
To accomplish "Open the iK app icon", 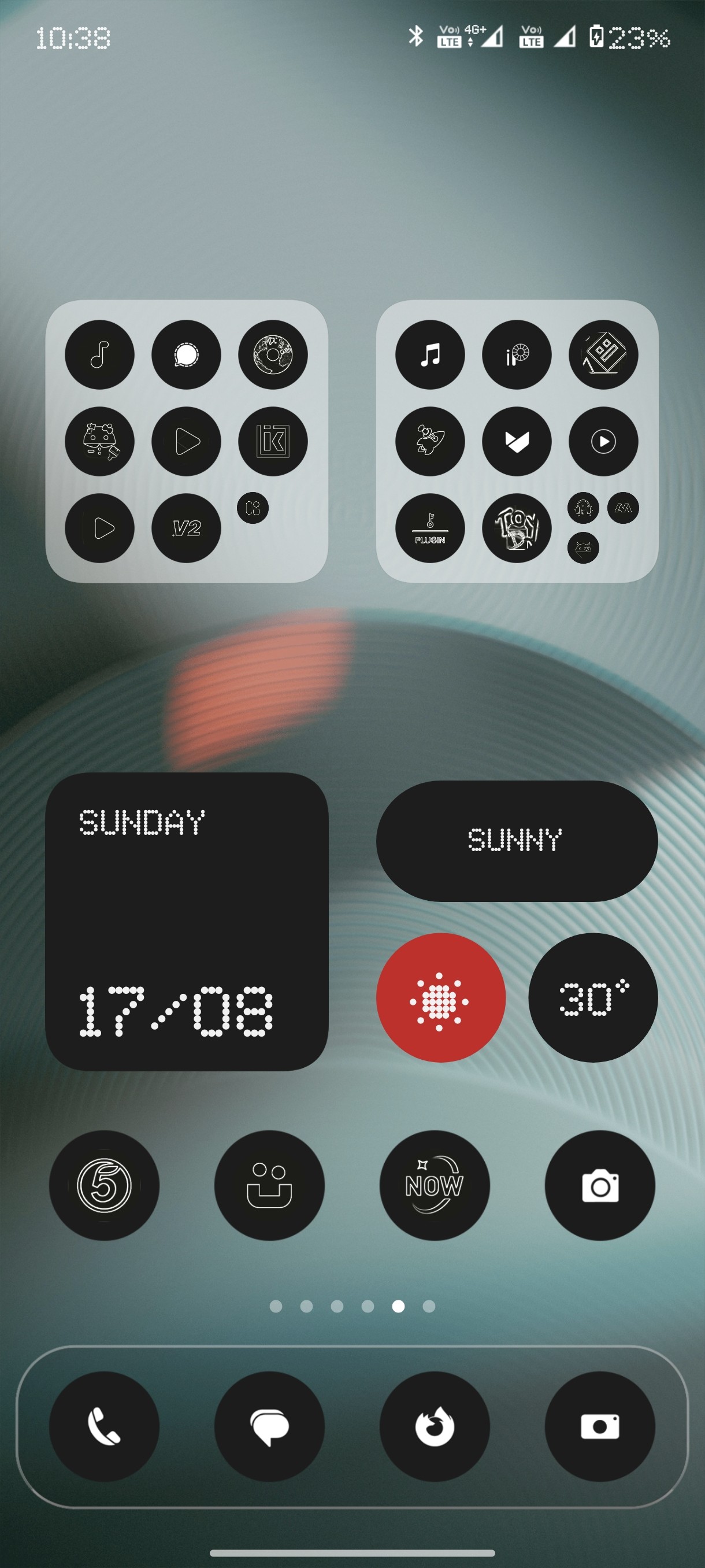I will pyautogui.click(x=273, y=442).
